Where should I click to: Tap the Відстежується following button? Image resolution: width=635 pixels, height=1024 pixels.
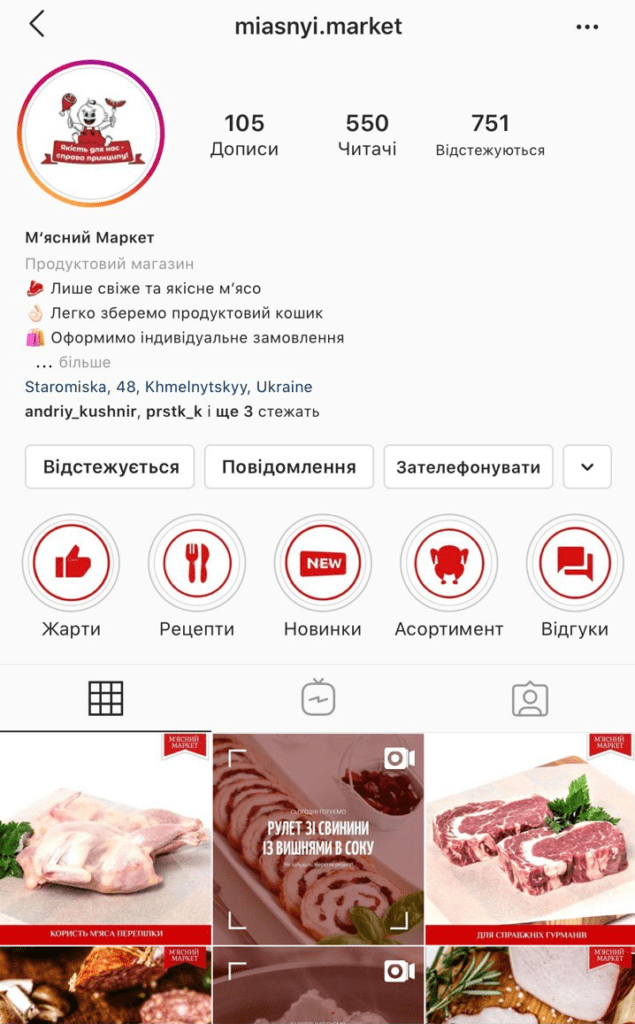tap(111, 467)
